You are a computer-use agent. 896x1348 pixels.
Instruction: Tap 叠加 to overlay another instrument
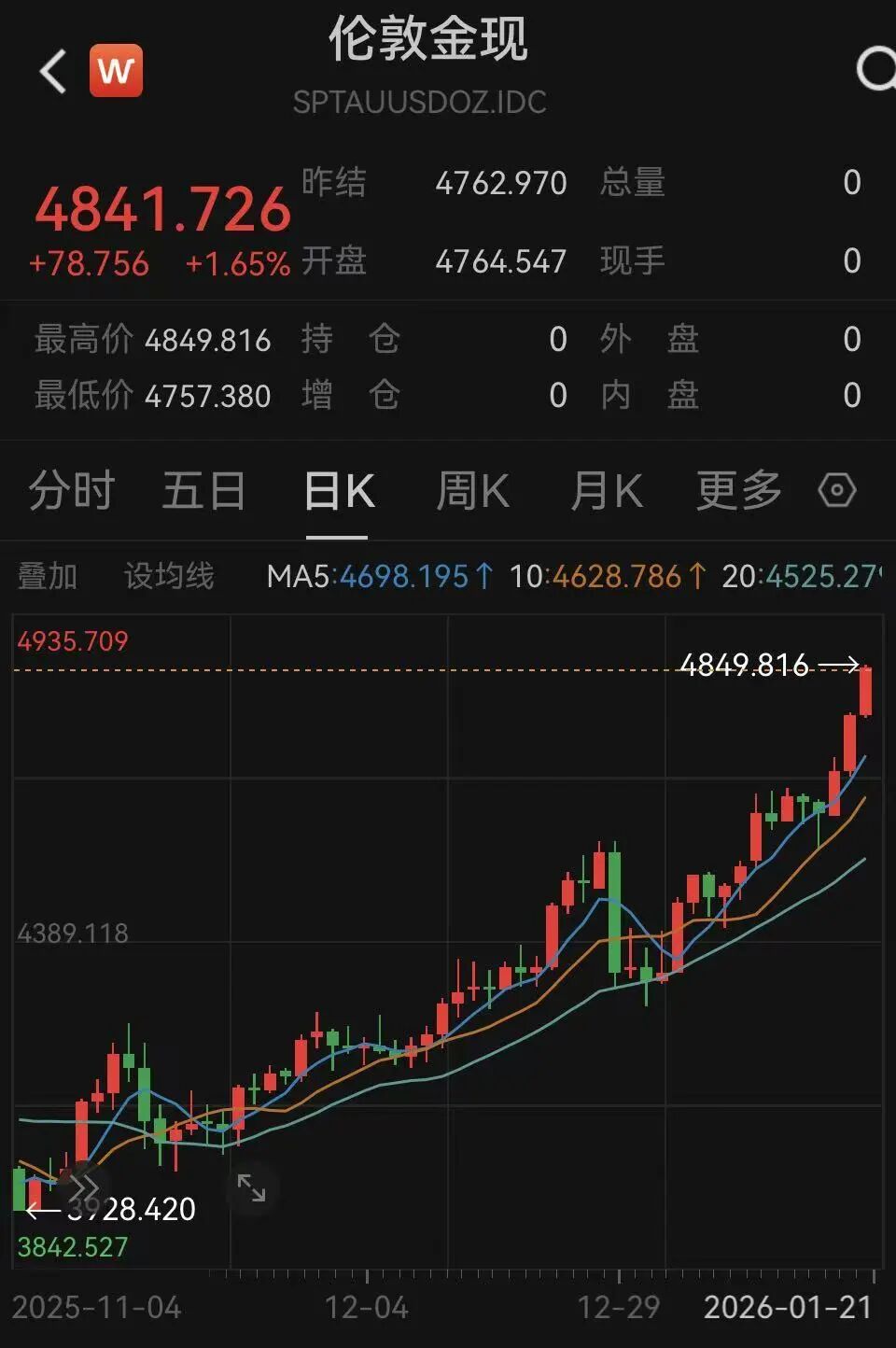(x=48, y=576)
